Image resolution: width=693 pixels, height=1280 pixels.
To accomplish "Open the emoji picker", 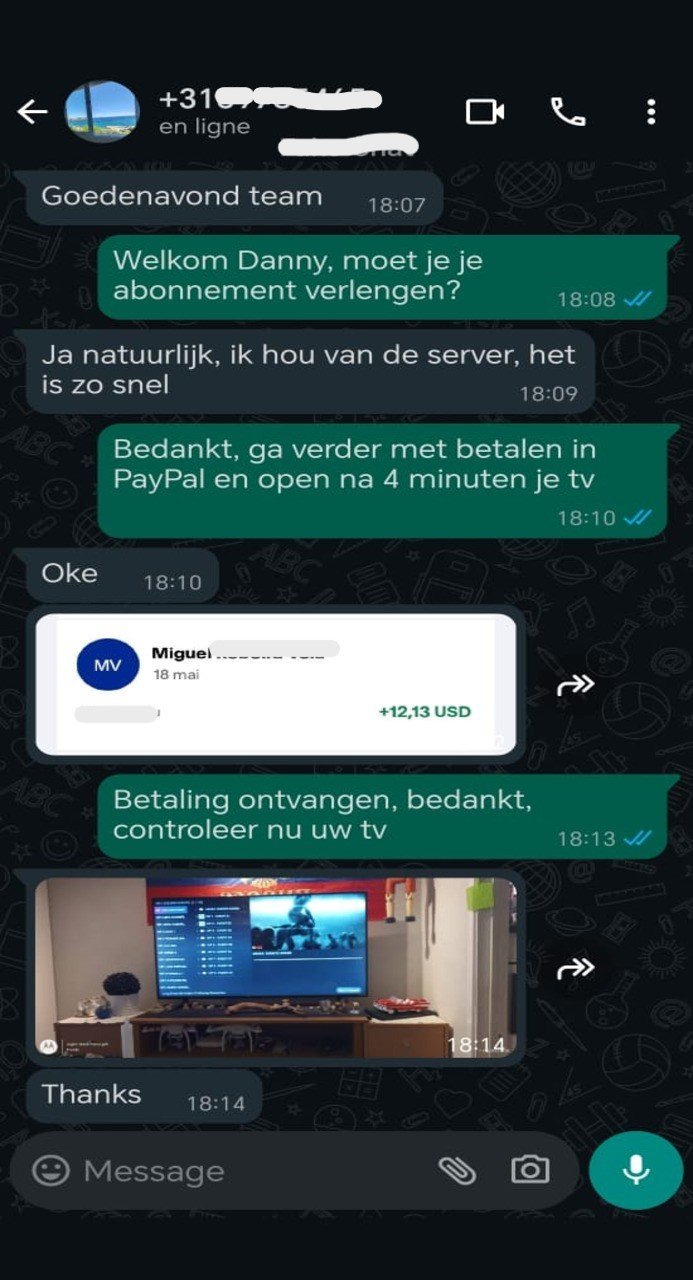I will 51,1170.
